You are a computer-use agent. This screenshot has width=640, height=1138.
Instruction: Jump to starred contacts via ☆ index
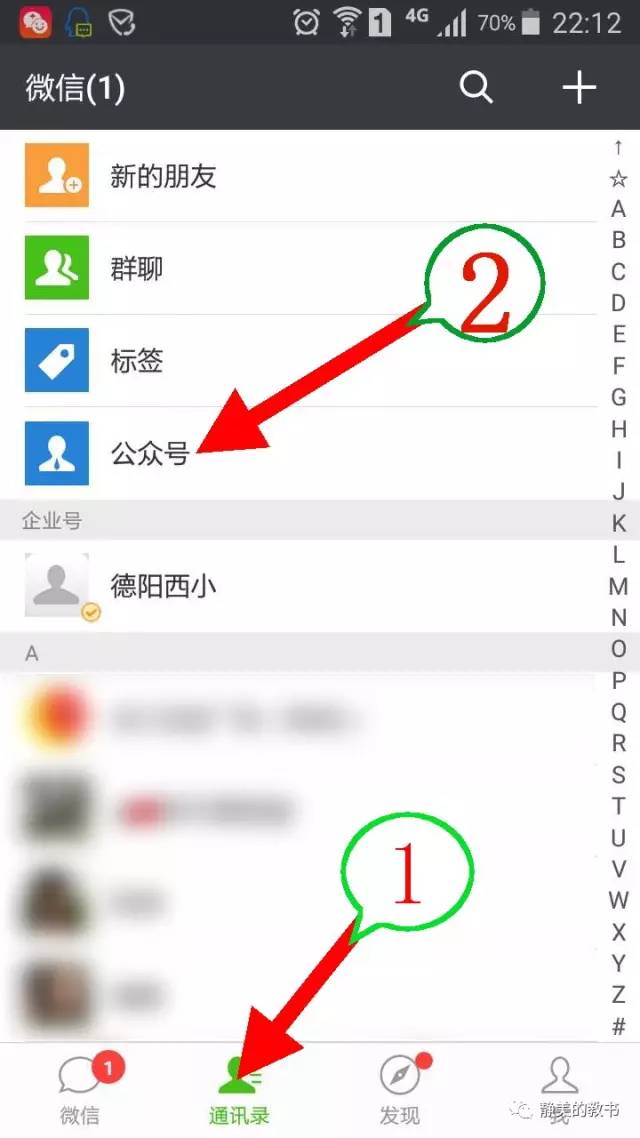click(618, 179)
